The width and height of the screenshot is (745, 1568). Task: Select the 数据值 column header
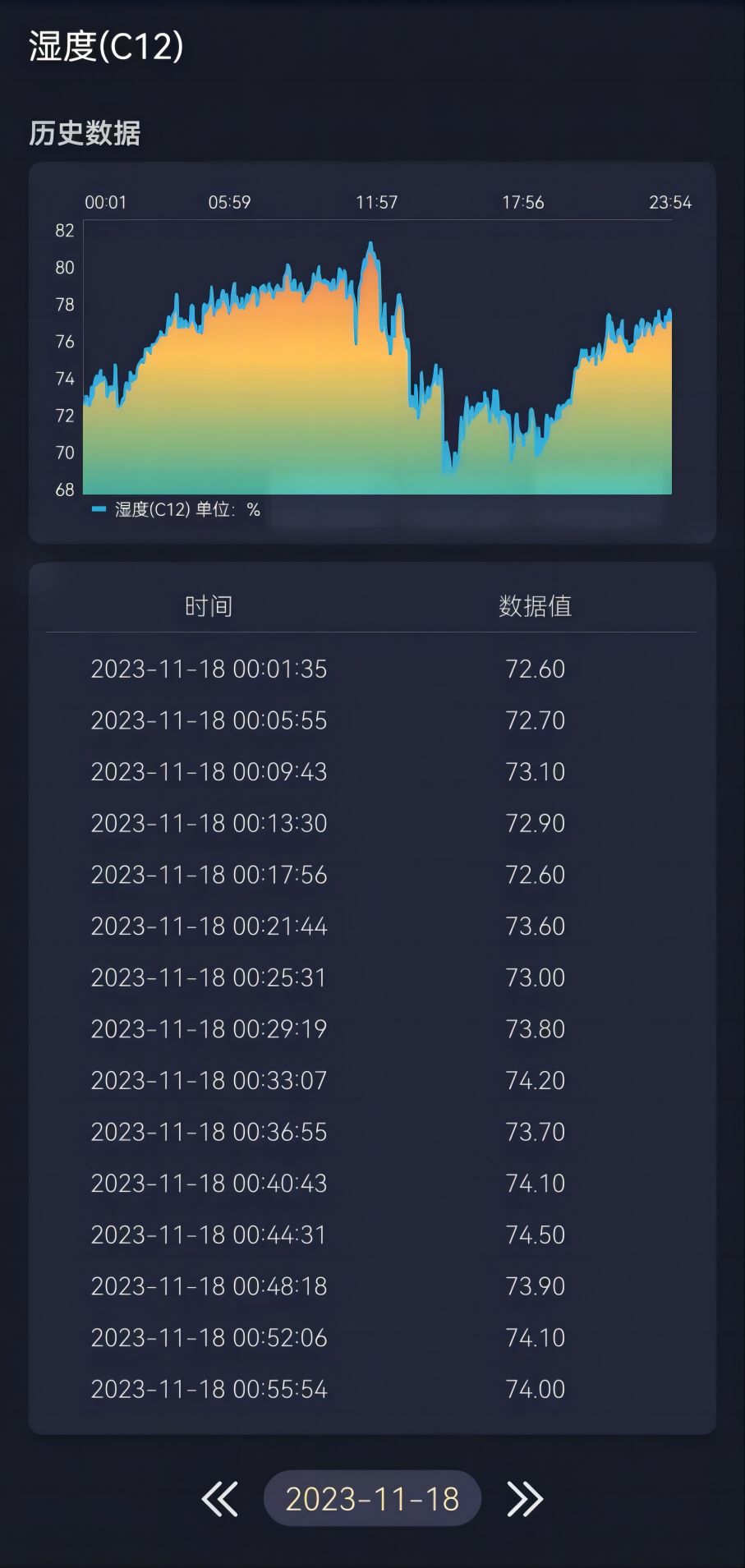535,606
